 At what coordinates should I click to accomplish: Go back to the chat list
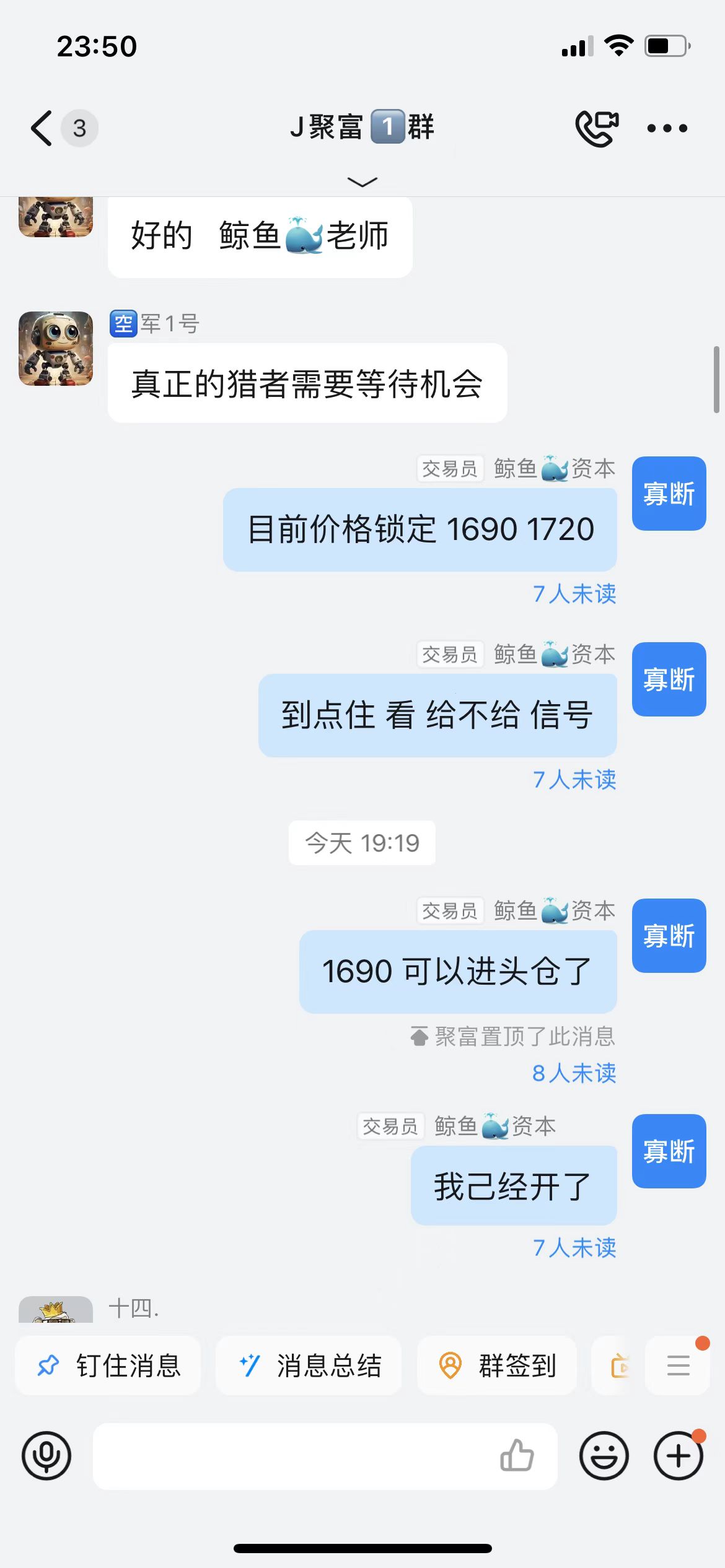click(42, 128)
